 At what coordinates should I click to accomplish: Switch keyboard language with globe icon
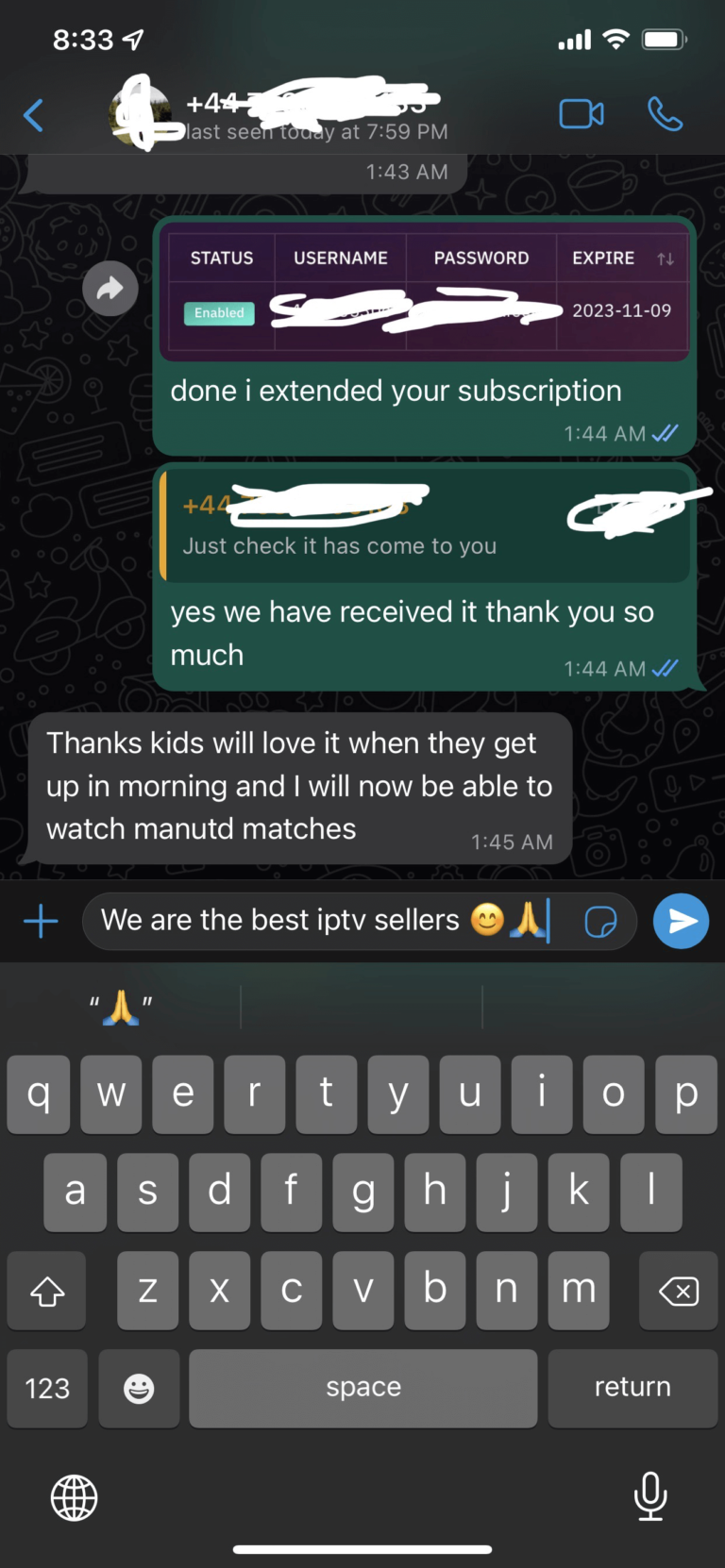click(74, 1497)
